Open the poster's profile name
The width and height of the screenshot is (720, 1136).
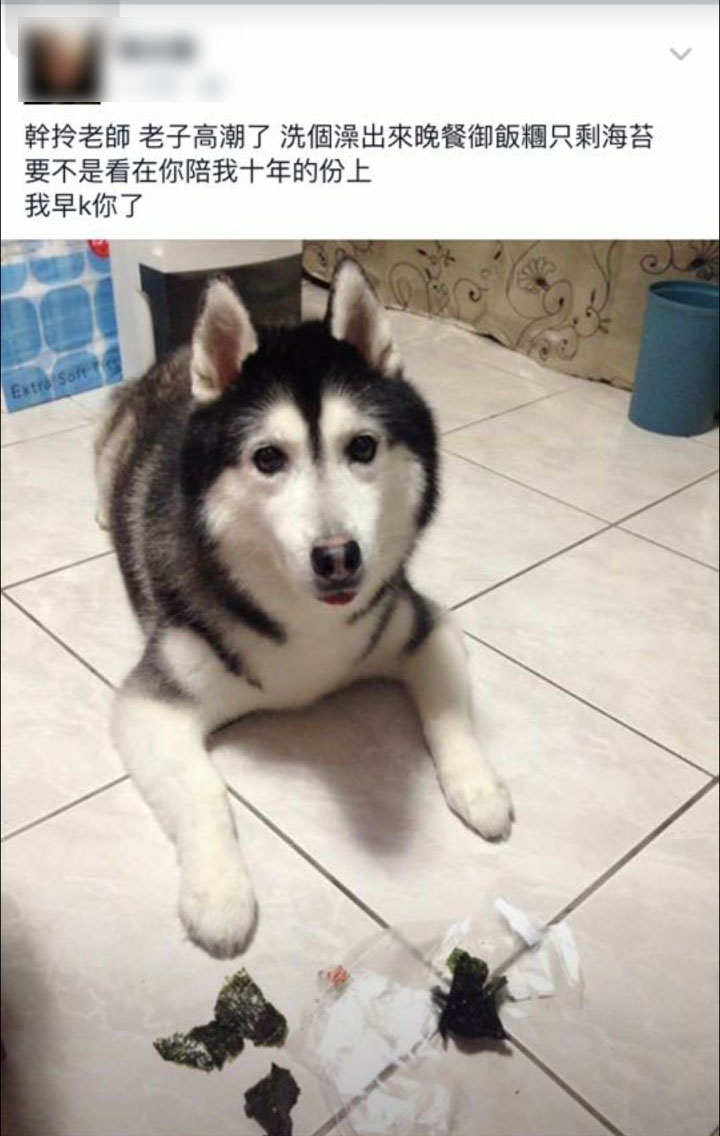[x=158, y=48]
